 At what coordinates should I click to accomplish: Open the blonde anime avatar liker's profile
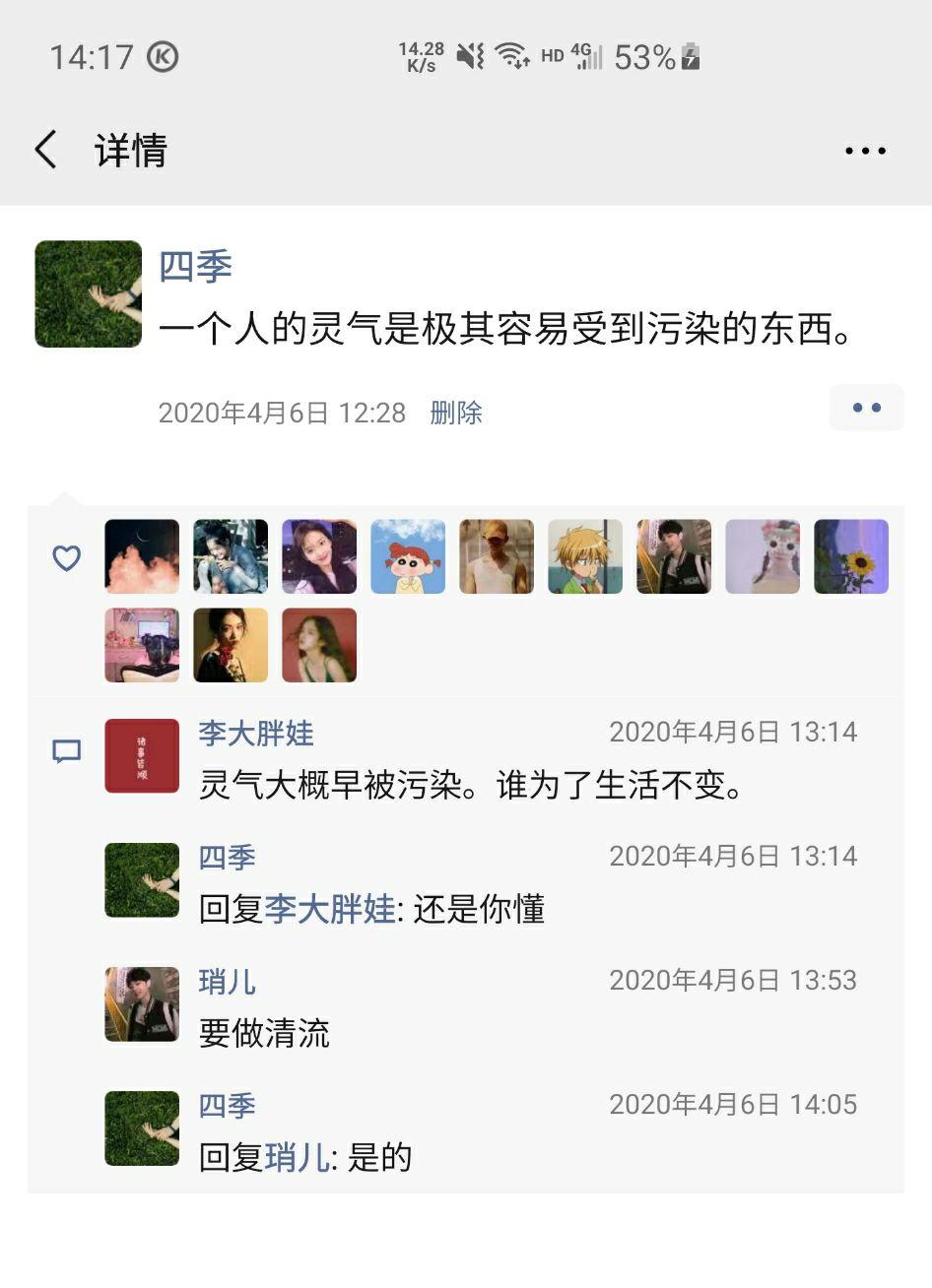(x=585, y=556)
